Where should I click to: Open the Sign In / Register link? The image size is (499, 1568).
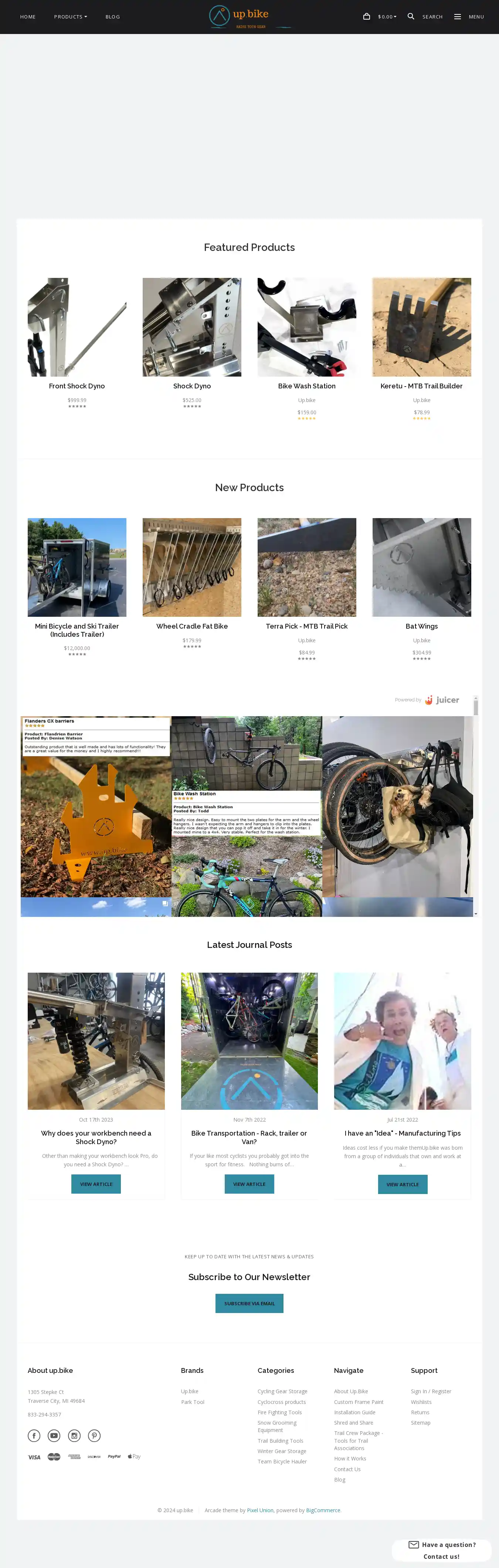[x=431, y=1391]
